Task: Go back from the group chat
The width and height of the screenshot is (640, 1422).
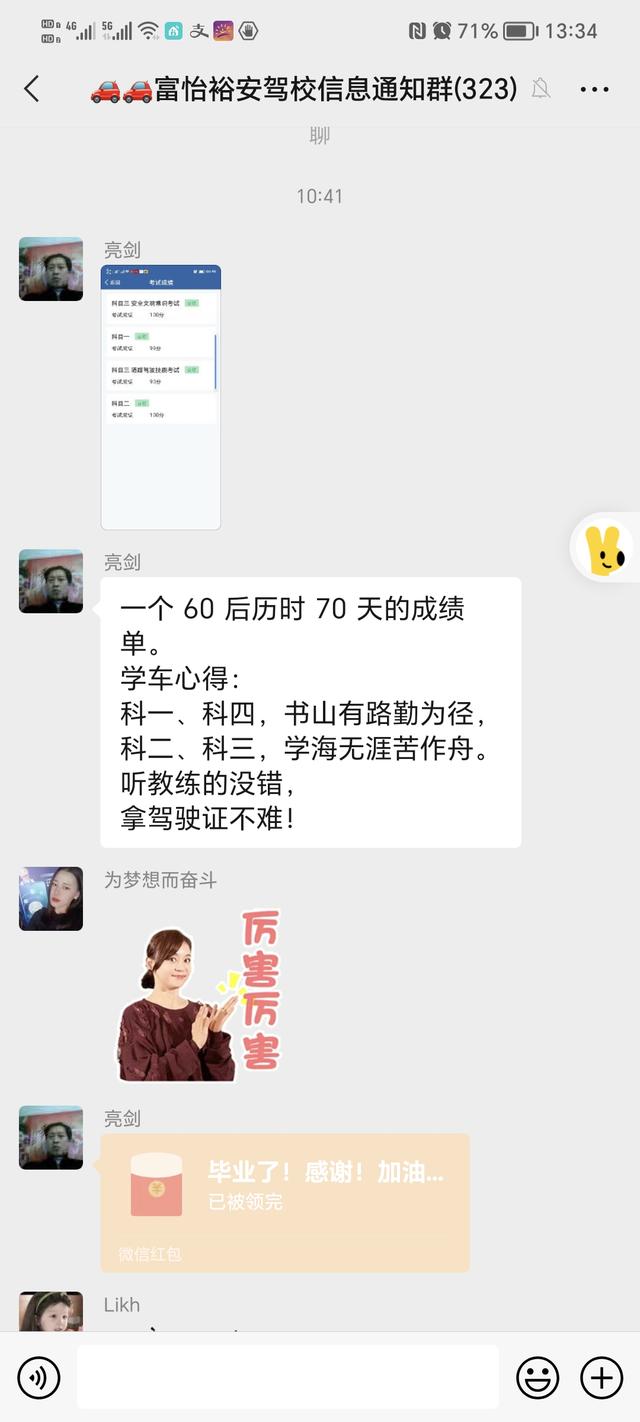Action: (x=32, y=89)
